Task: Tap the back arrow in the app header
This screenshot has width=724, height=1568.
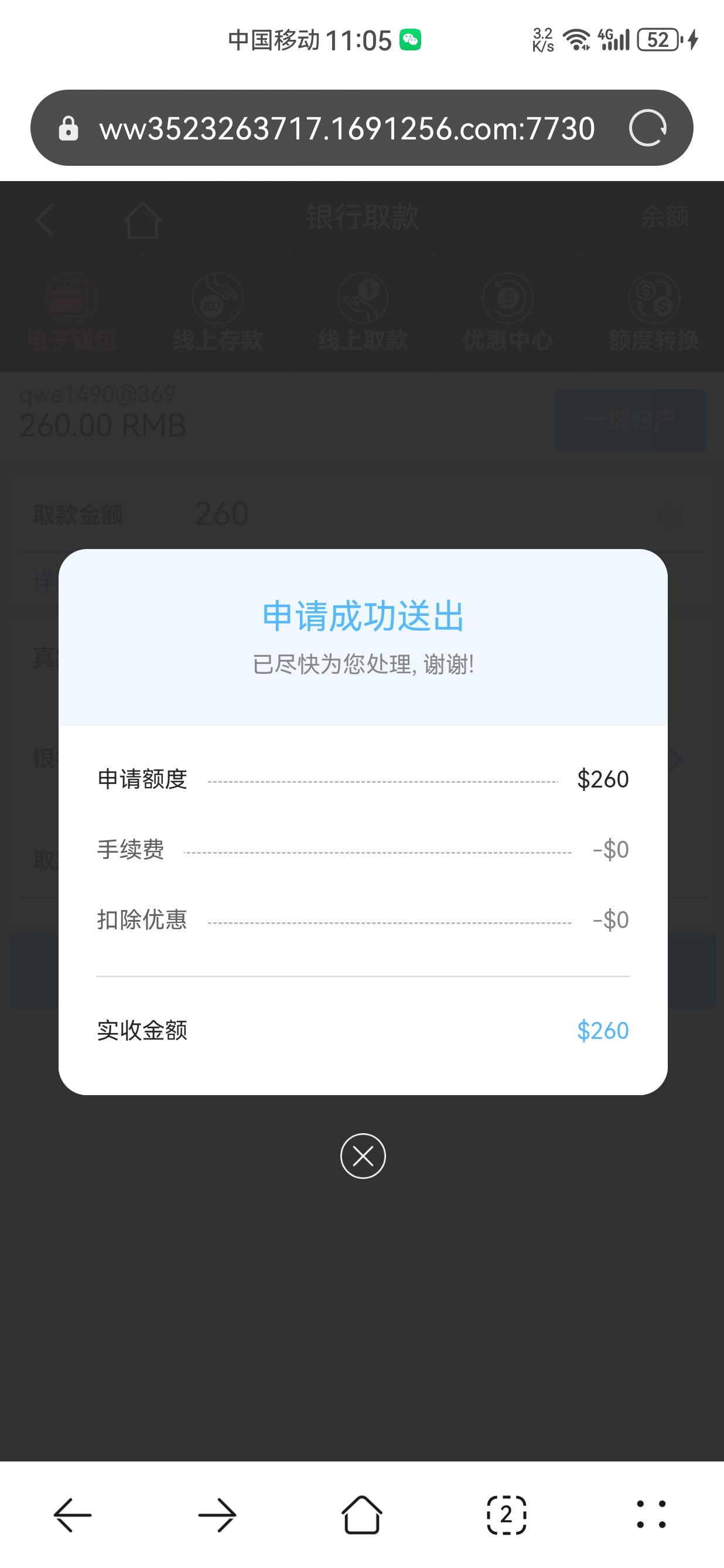Action: [43, 220]
